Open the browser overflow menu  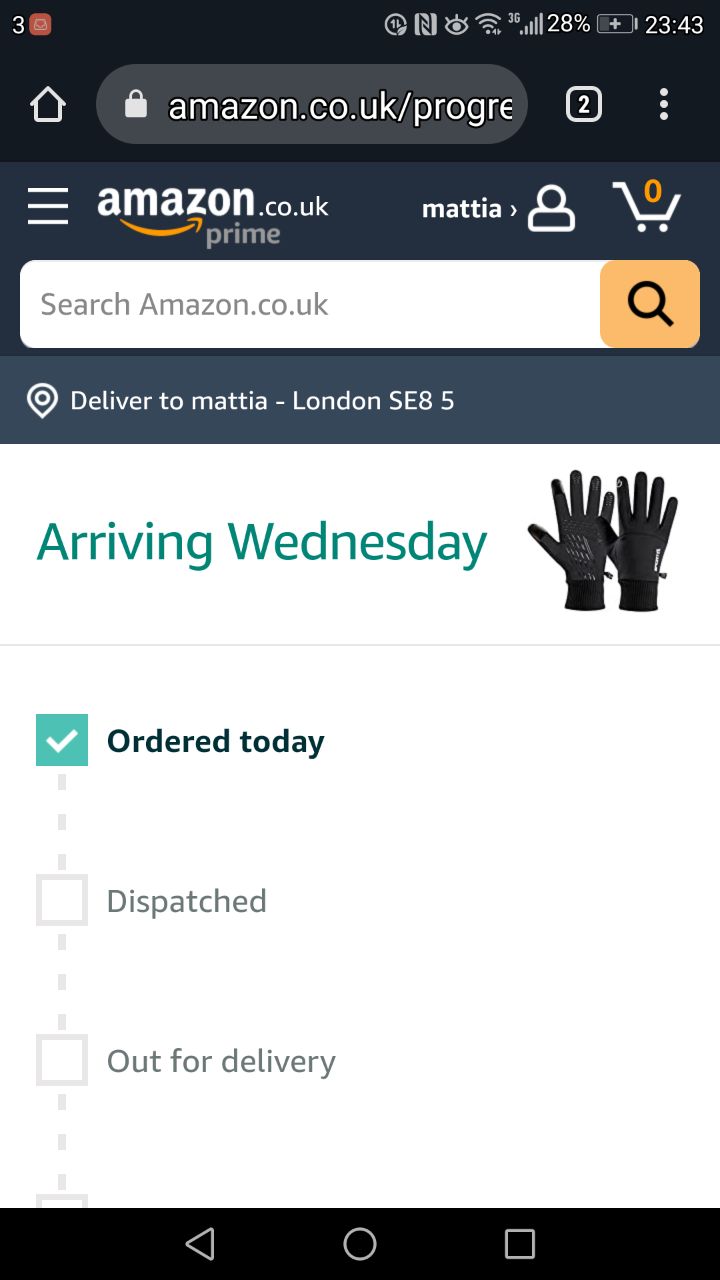(664, 104)
